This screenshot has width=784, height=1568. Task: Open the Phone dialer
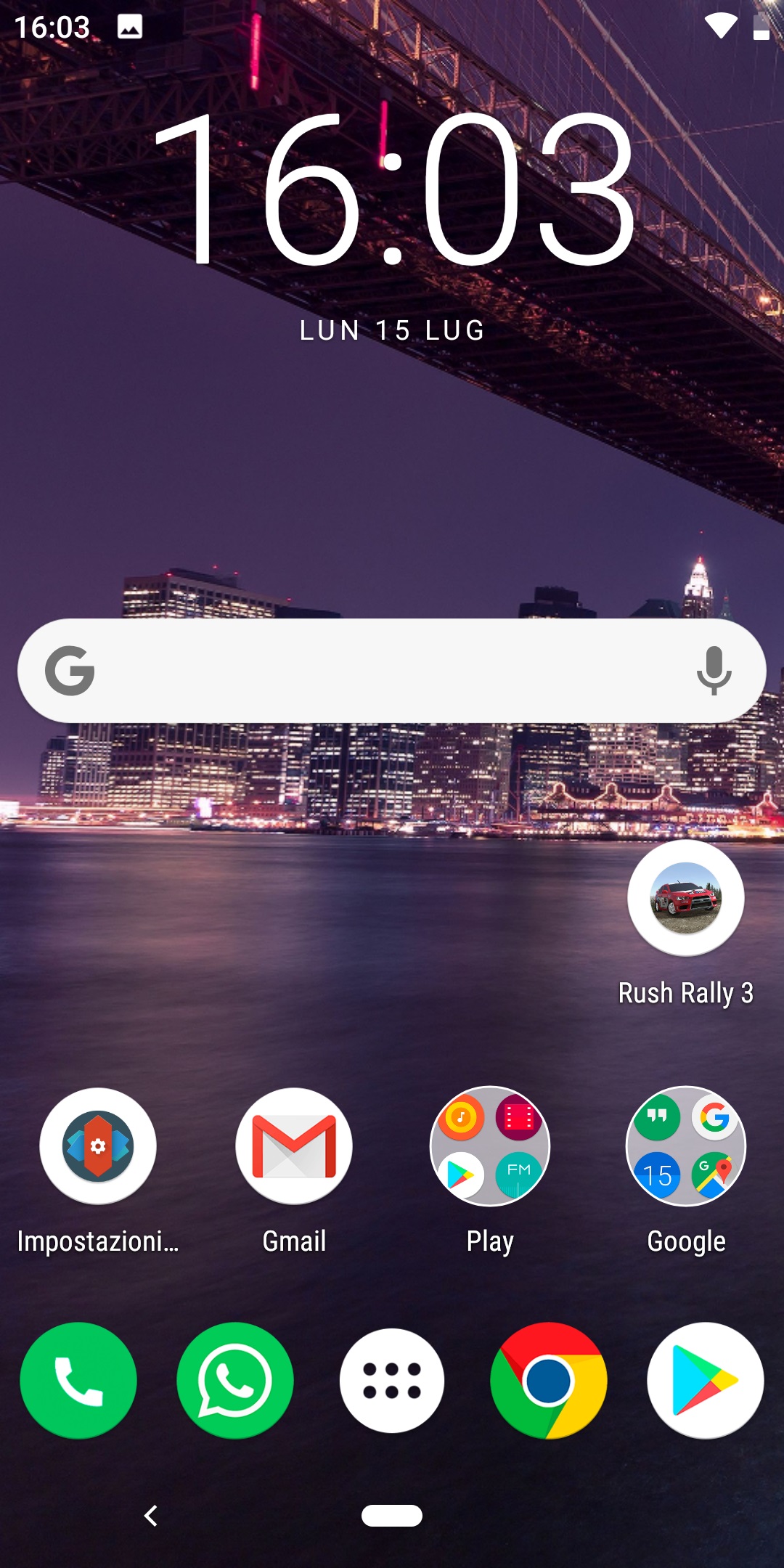pyautogui.click(x=78, y=1381)
